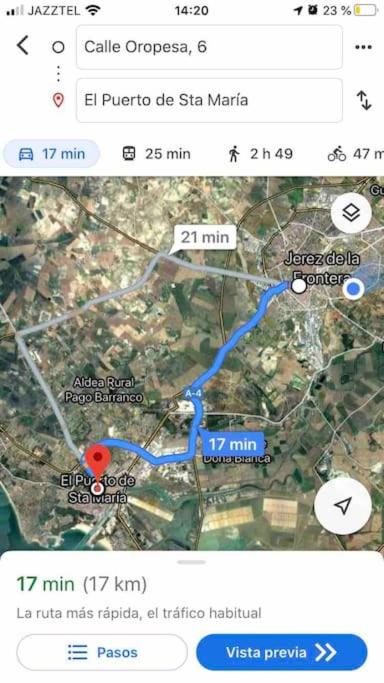Center map on my location
Screen dimensions: 384x683
click(343, 506)
